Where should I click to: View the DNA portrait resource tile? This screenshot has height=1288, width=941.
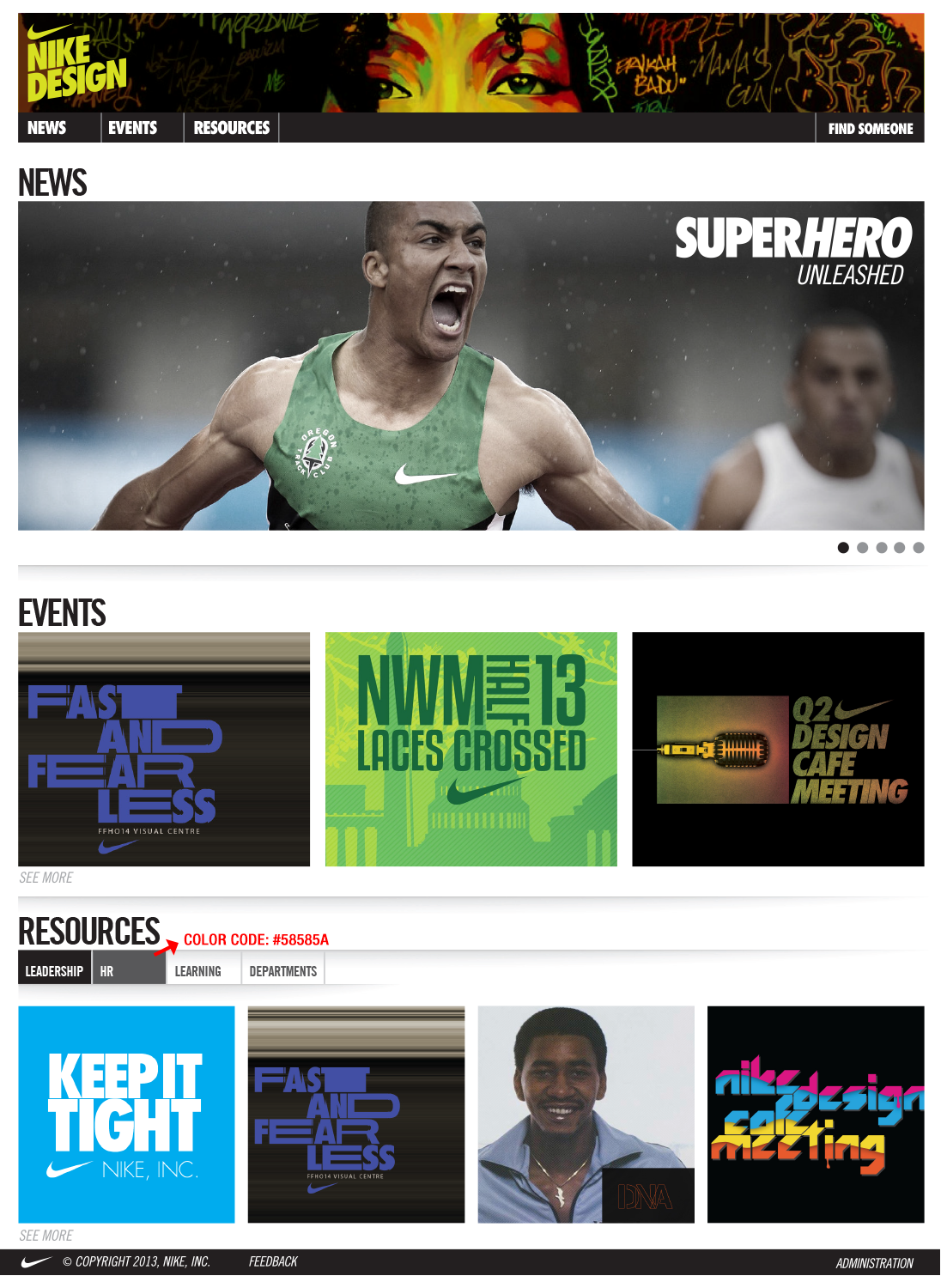point(586,1115)
